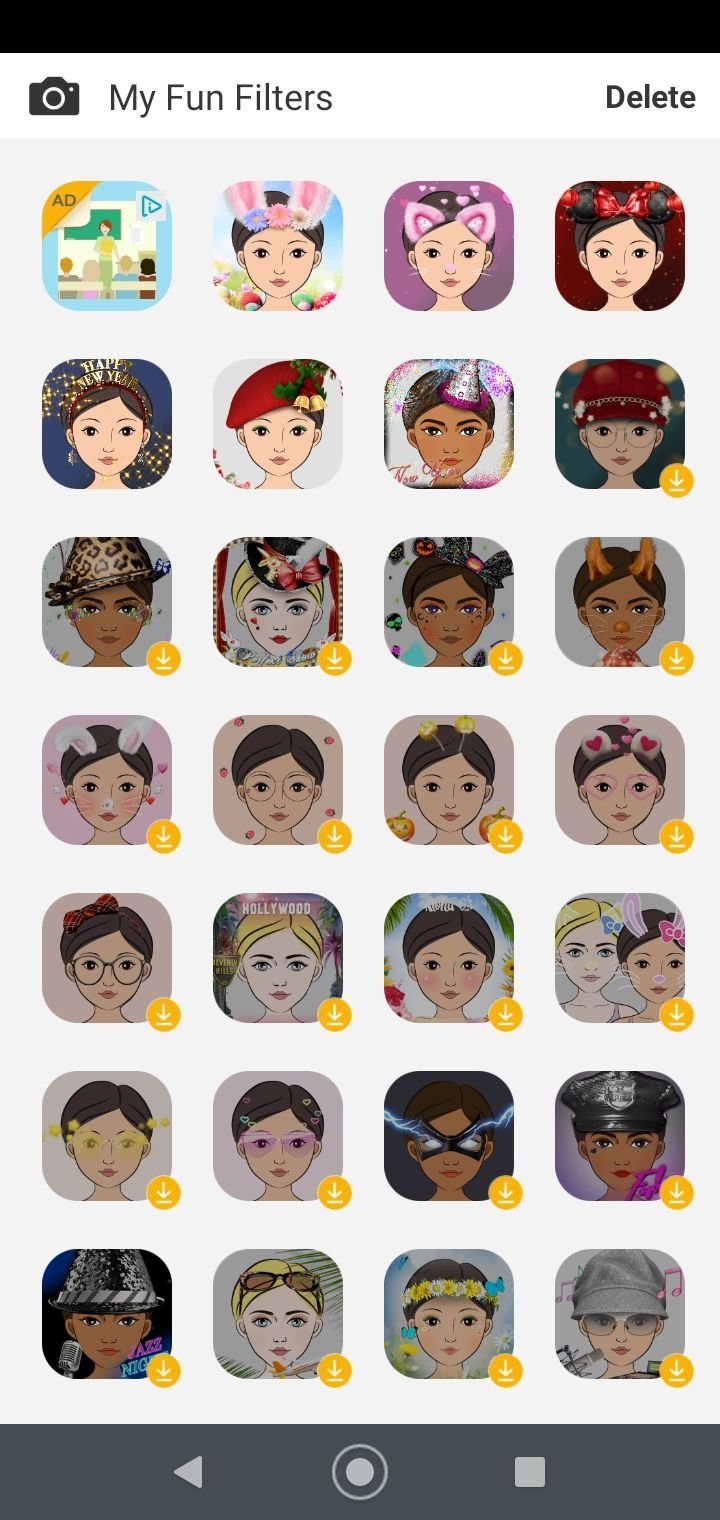Choose the pink cat ears filter
This screenshot has width=720, height=1520.
[x=449, y=246]
